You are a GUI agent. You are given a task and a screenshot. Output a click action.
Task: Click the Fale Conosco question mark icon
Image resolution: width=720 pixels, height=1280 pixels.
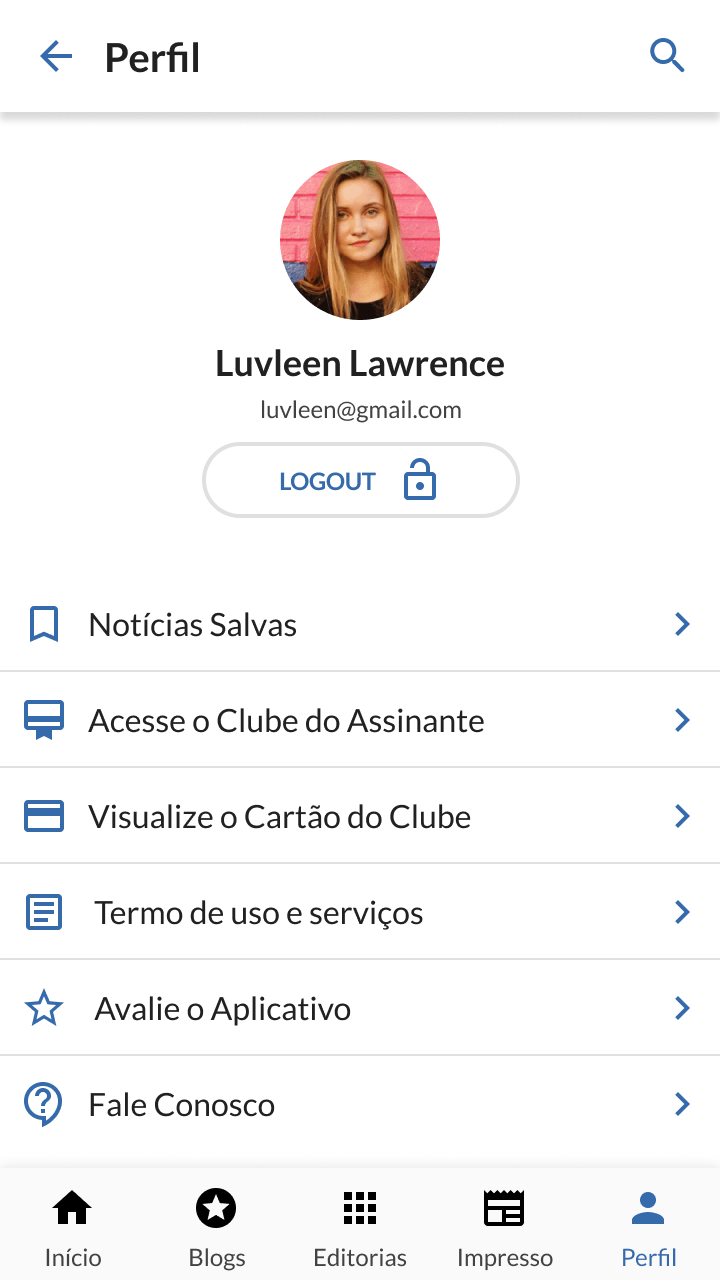pos(43,1103)
